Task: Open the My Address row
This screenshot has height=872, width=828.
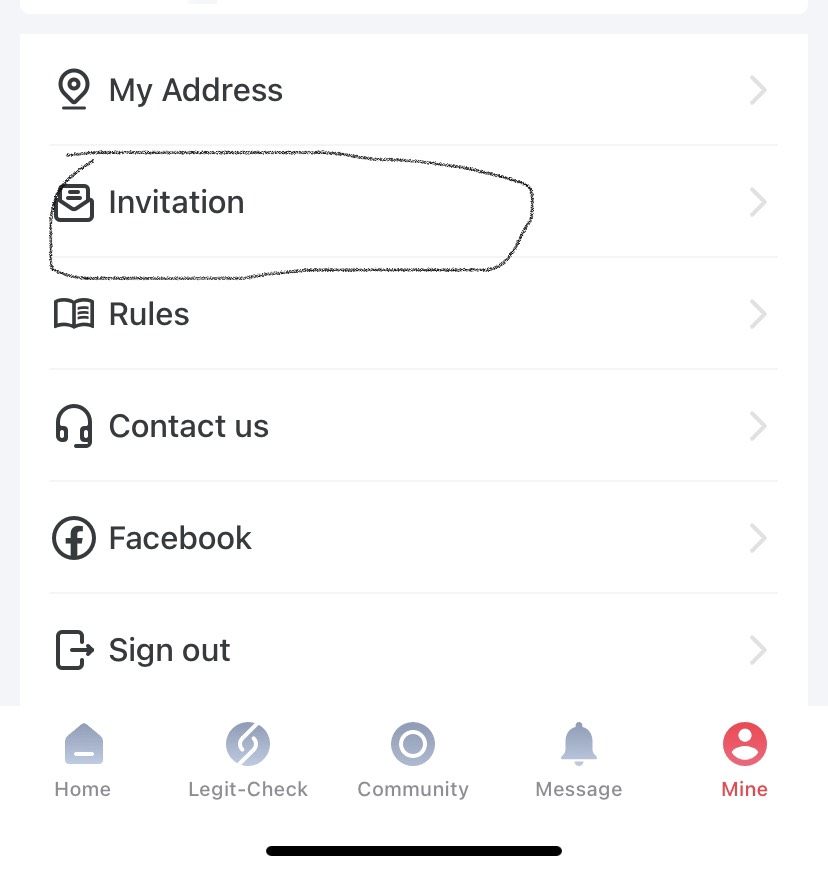Action: coord(196,90)
